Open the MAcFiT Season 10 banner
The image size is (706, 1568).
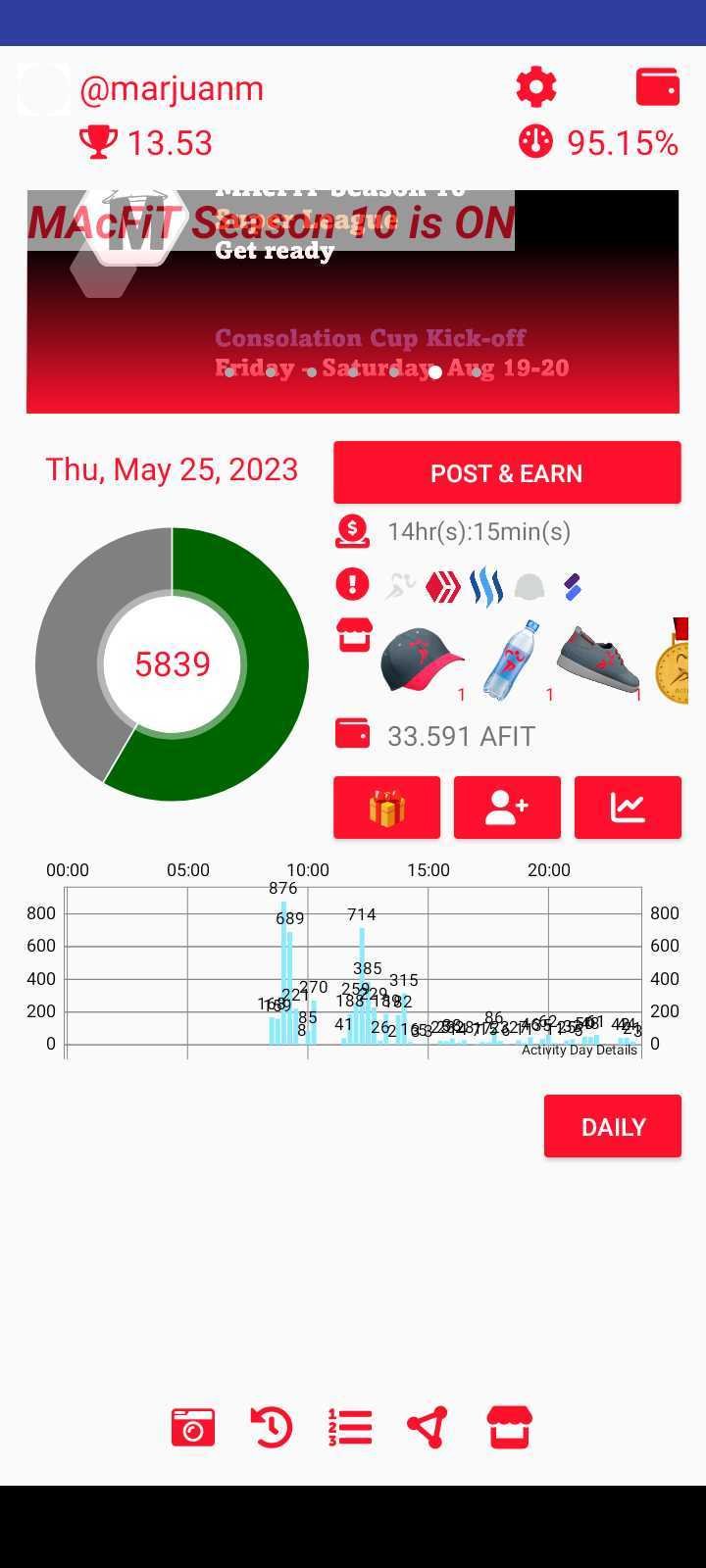tap(353, 301)
